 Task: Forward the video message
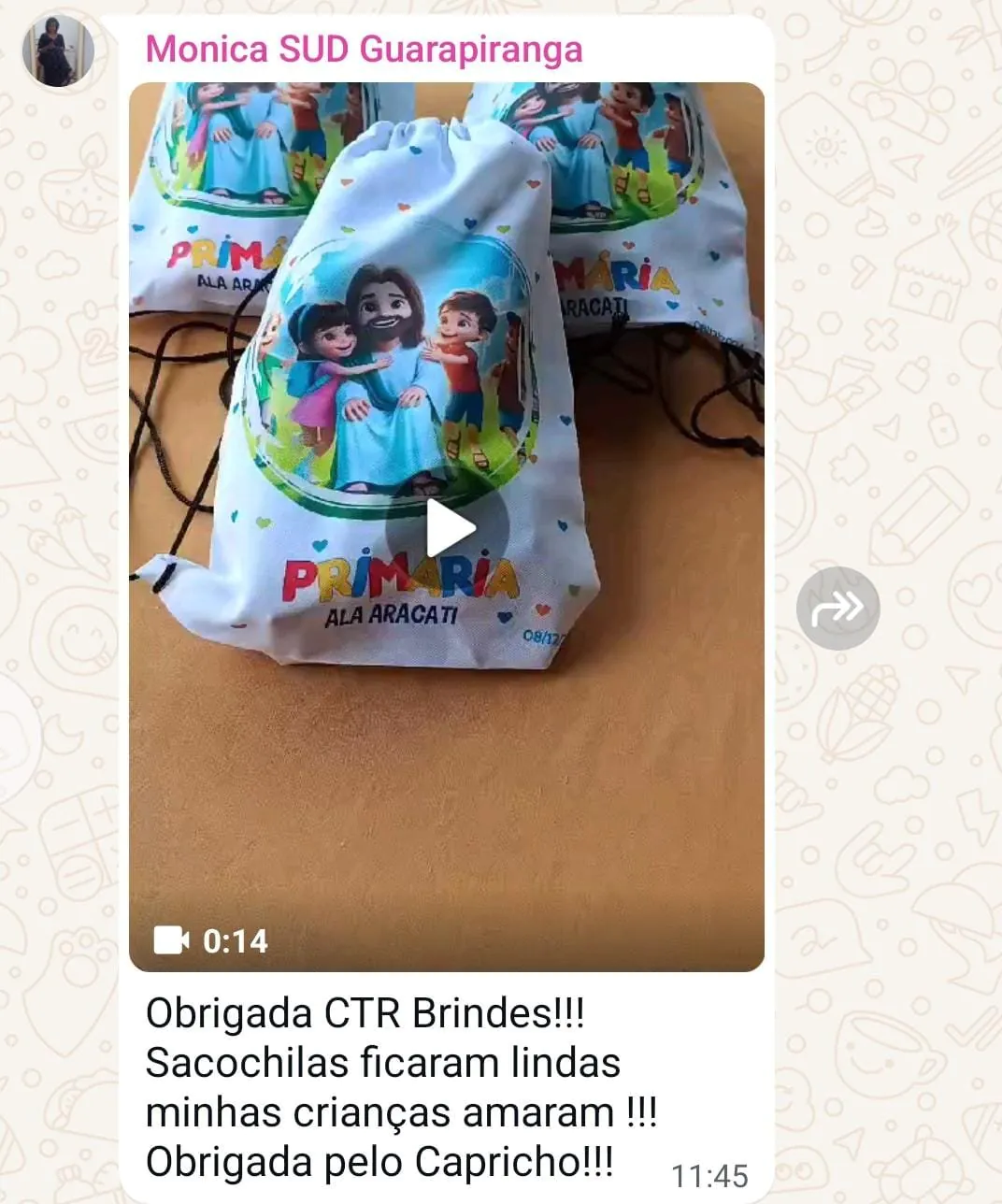pyautogui.click(x=837, y=609)
